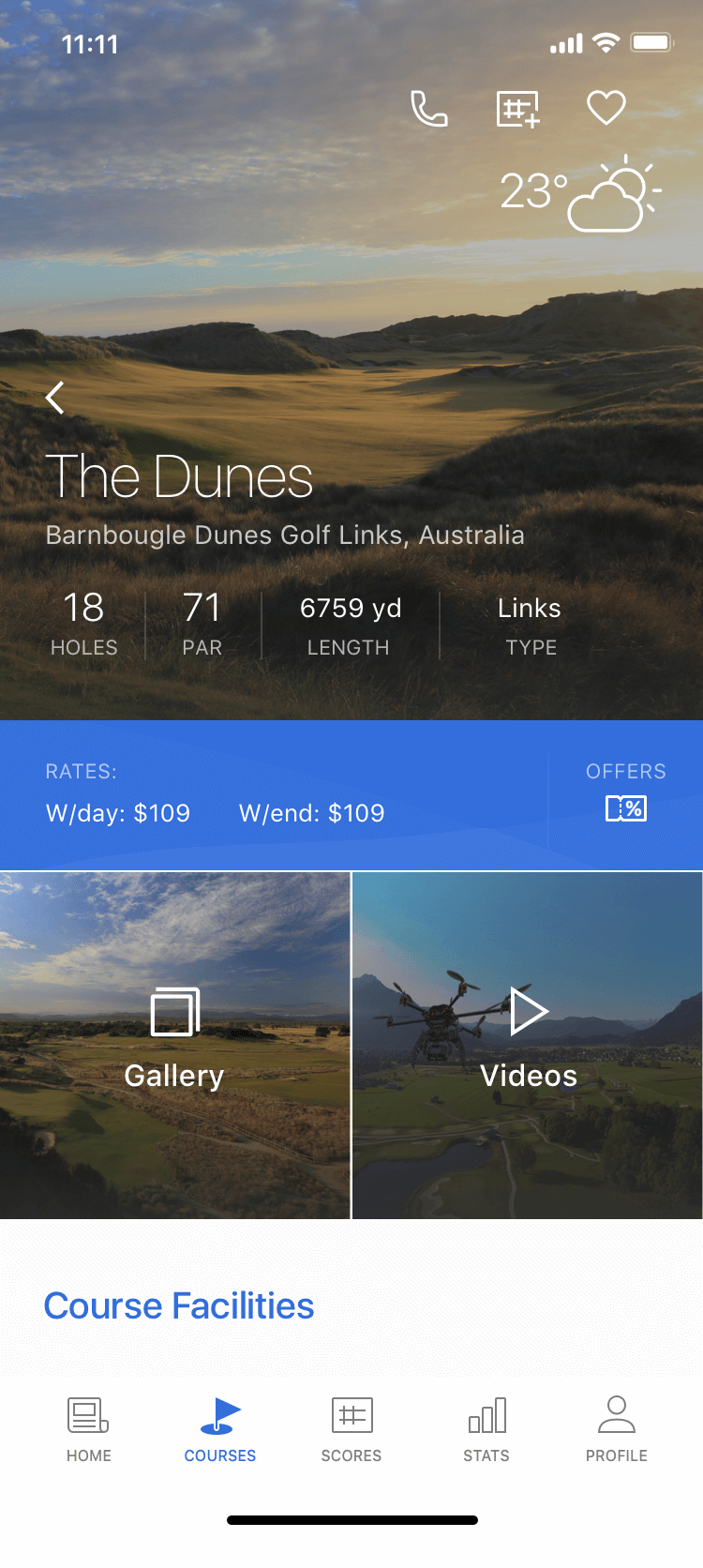Select the W/end $109 rate
This screenshot has height=1568, width=703.
point(311,813)
